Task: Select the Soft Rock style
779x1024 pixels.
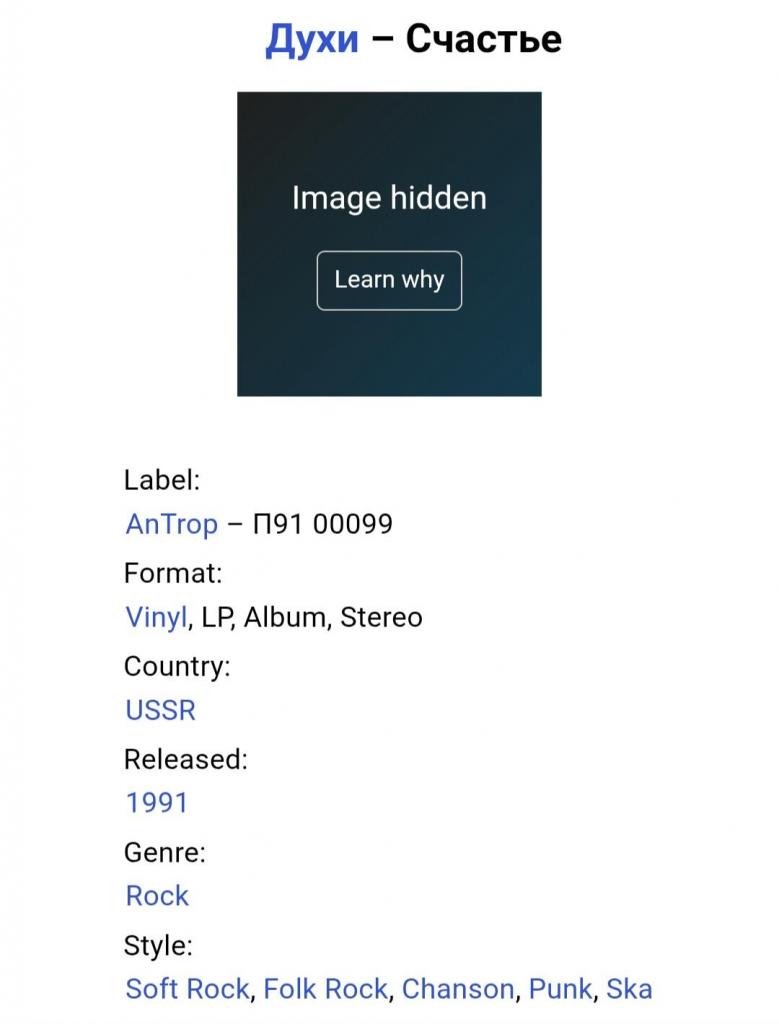Action: coord(187,989)
